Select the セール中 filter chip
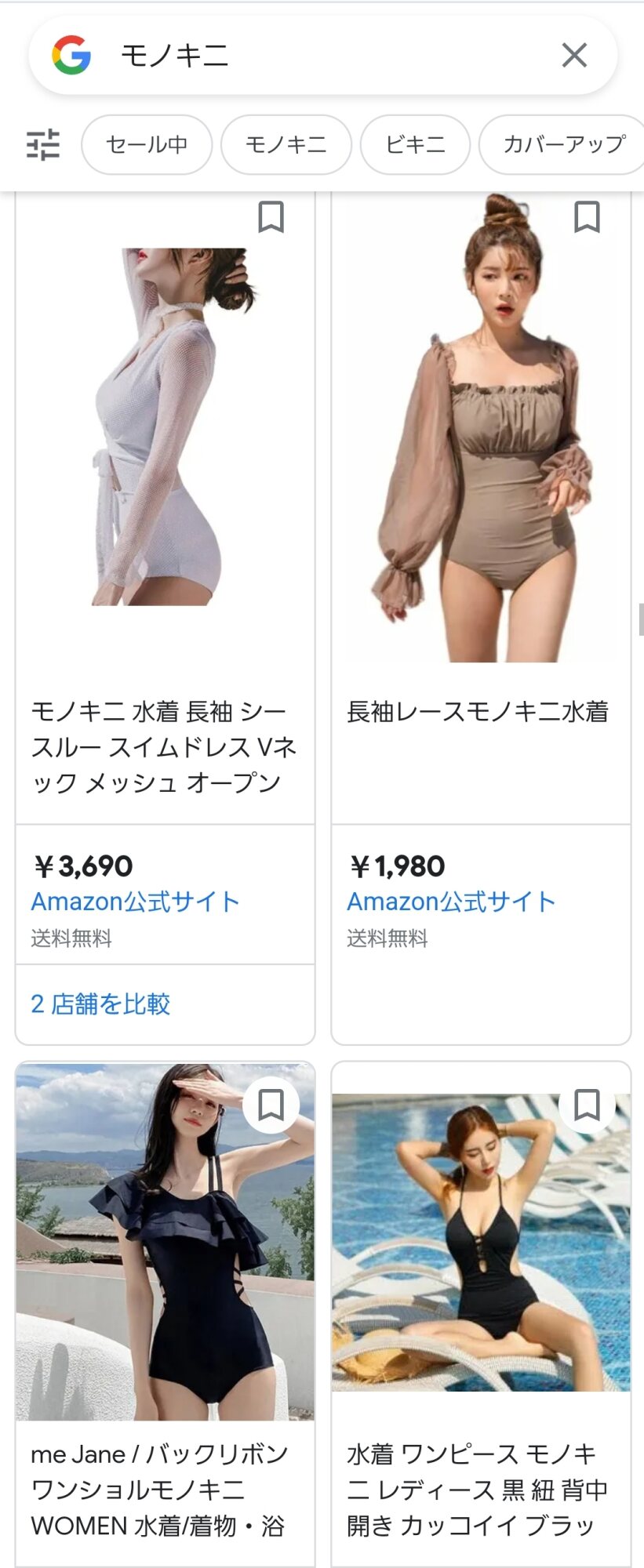Screen dimensions: 644x1568 (x=147, y=144)
